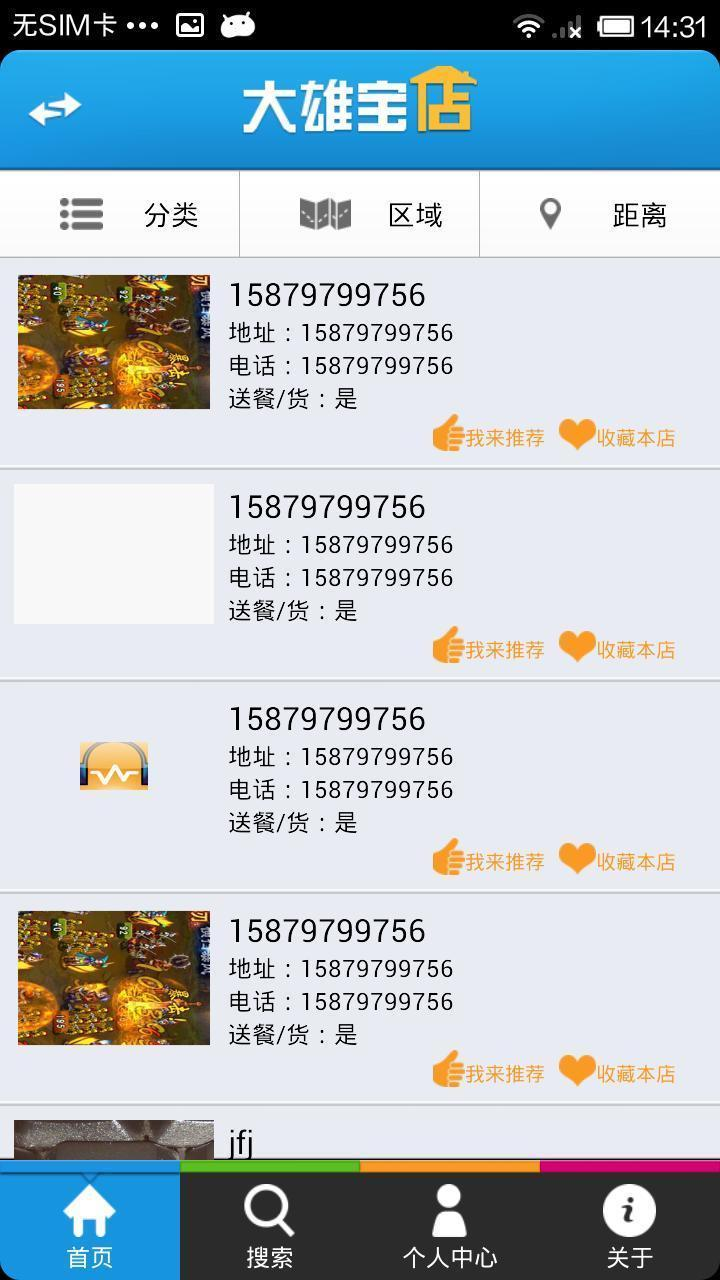
Task: Select the 首页 home tab
Action: 90,1226
